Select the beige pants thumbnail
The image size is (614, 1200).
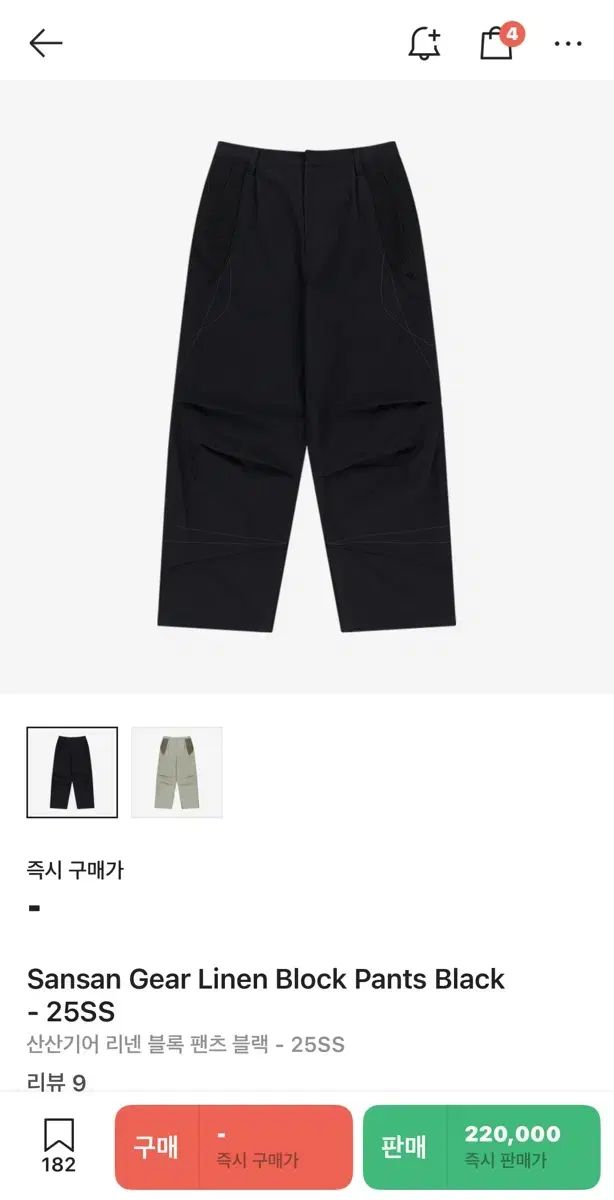(x=177, y=772)
